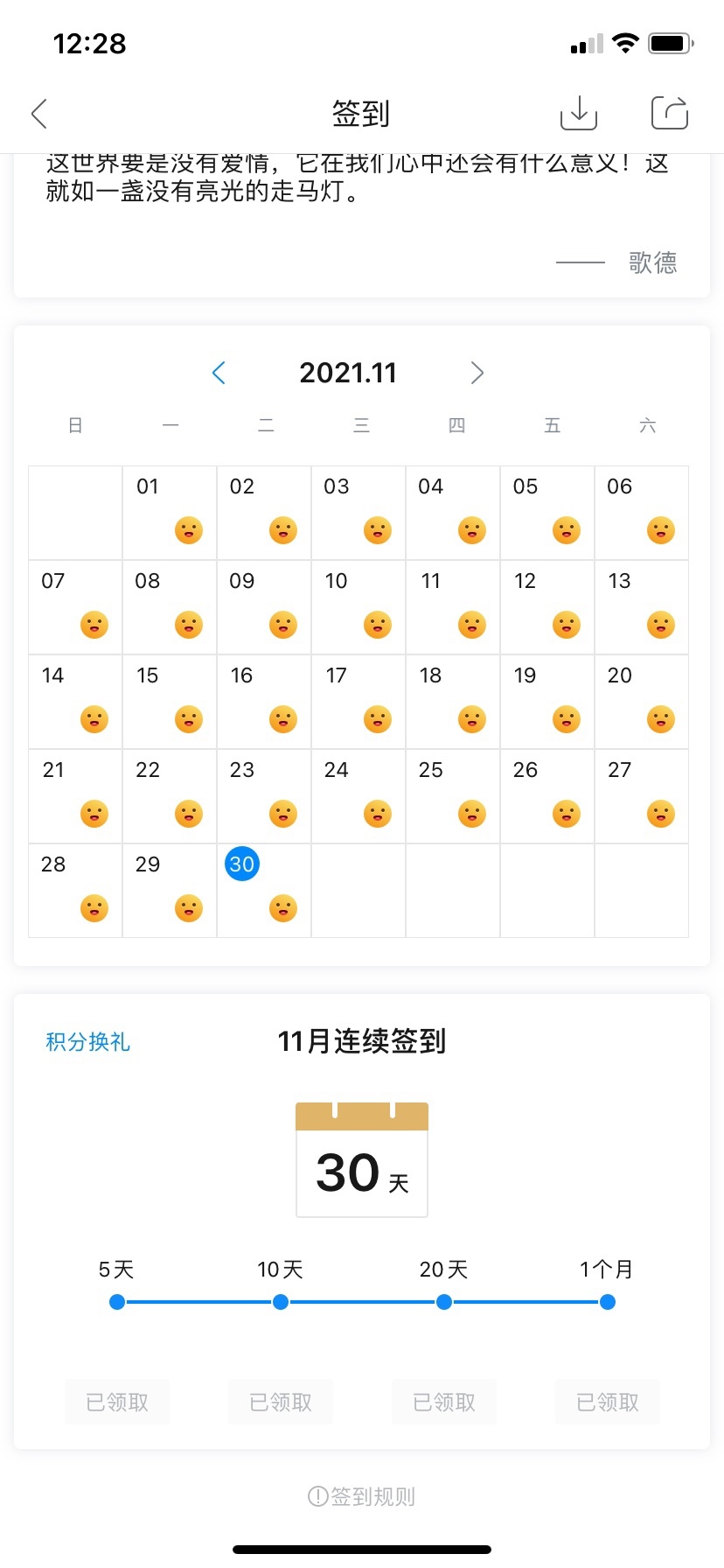Open the 积分换礼 link
Screen dimensions: 724x1568
tap(87, 1041)
